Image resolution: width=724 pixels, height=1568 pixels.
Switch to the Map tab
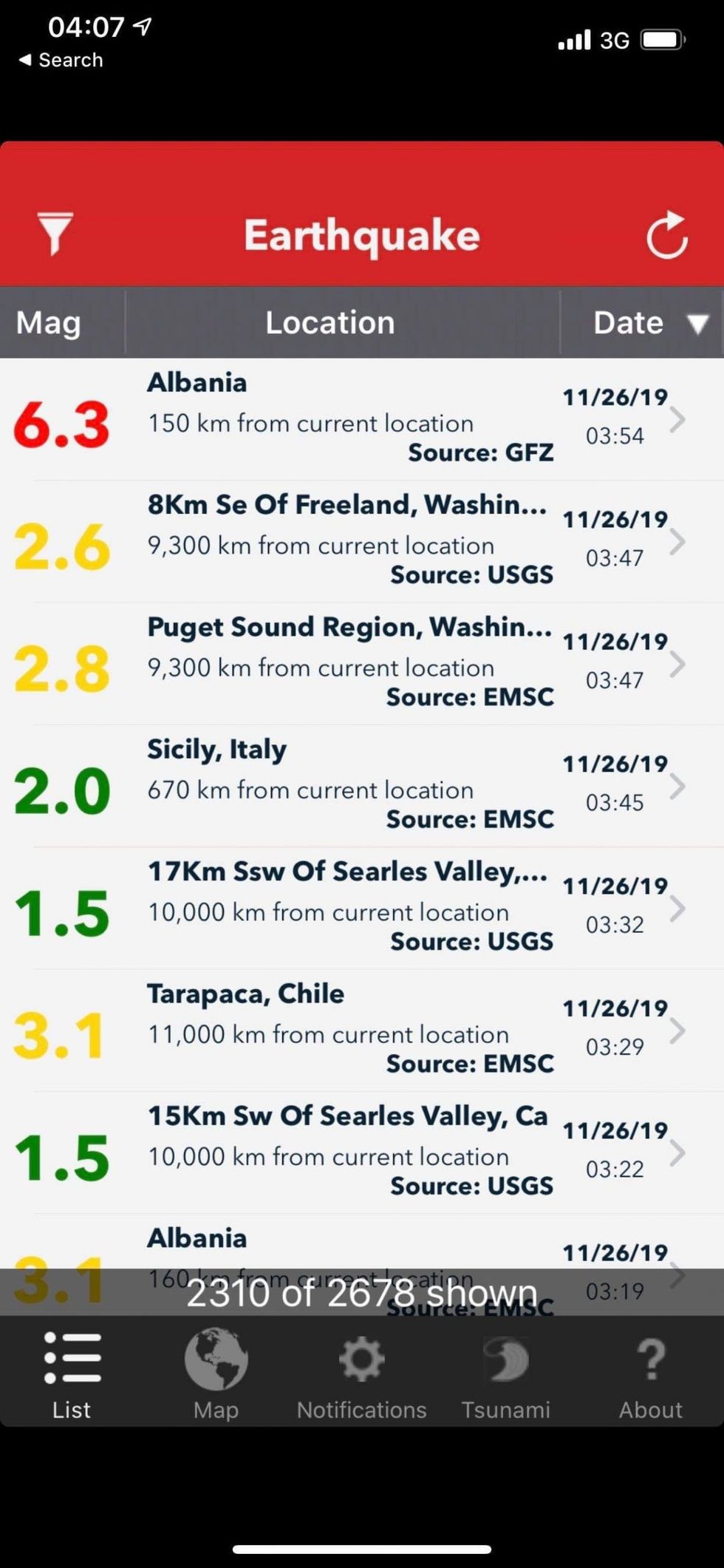tap(216, 1374)
